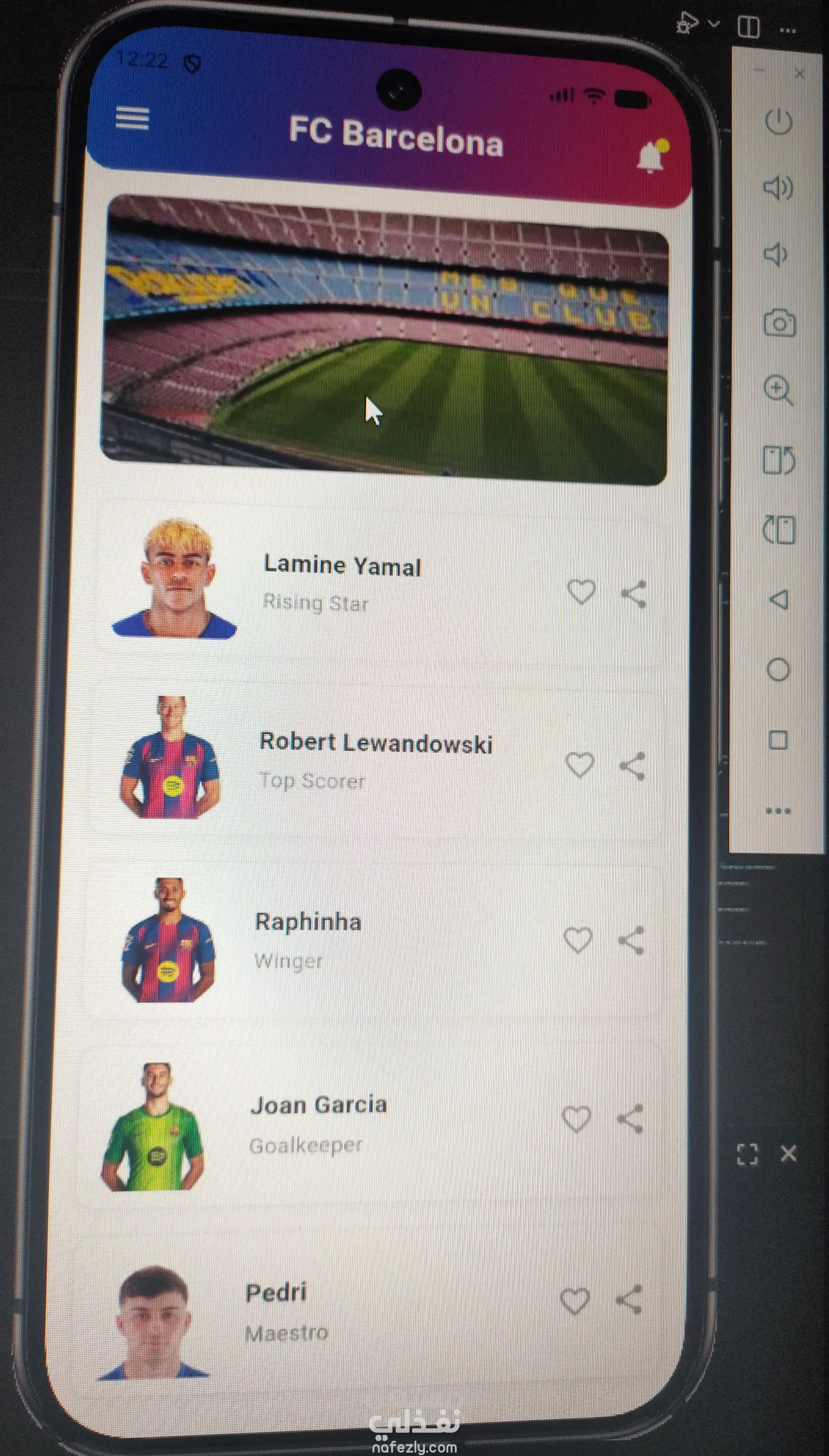Open Lamine Yamal's player card

(x=342, y=582)
